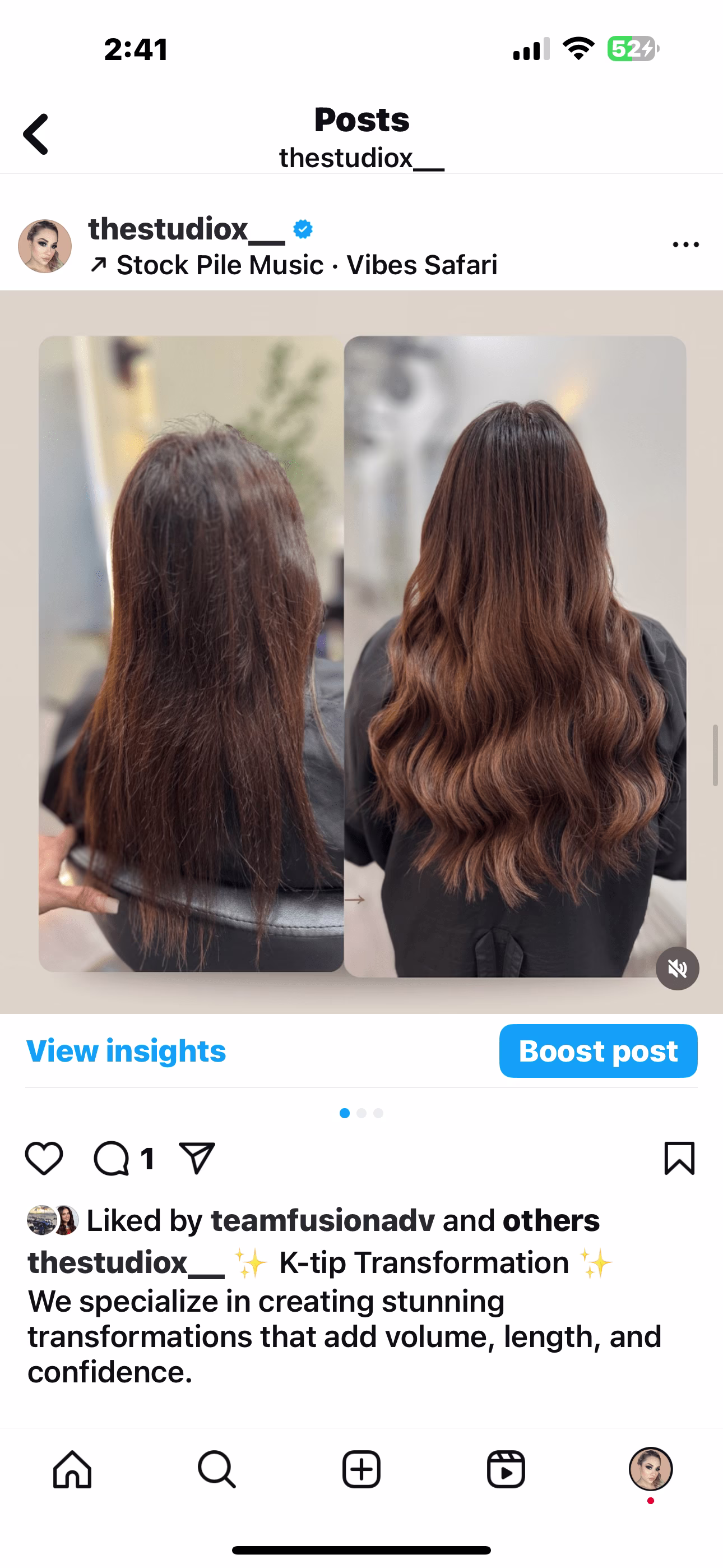Unmute the post audio

[676, 969]
